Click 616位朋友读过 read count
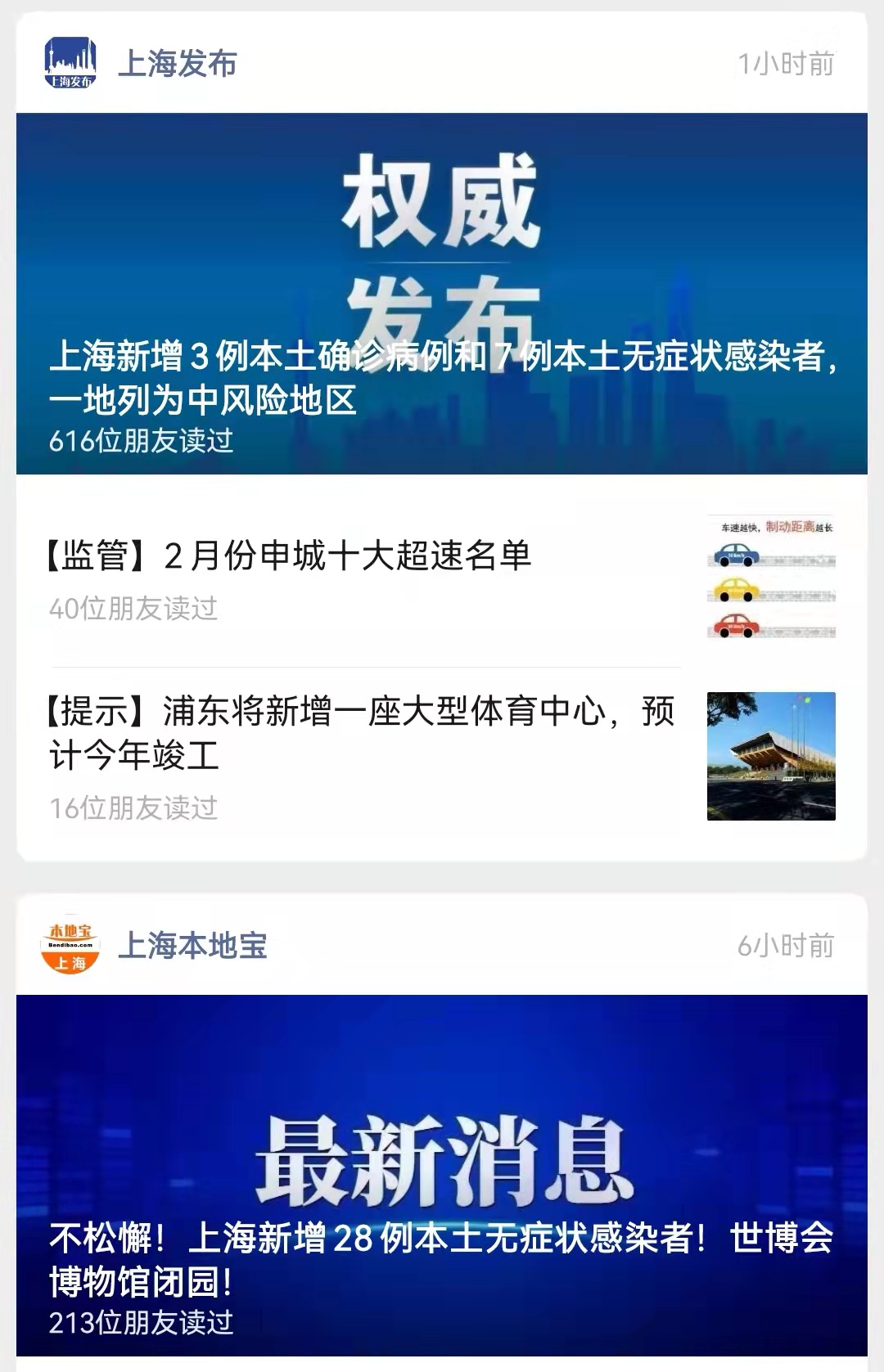Screen dimensions: 884x1372 141,442
